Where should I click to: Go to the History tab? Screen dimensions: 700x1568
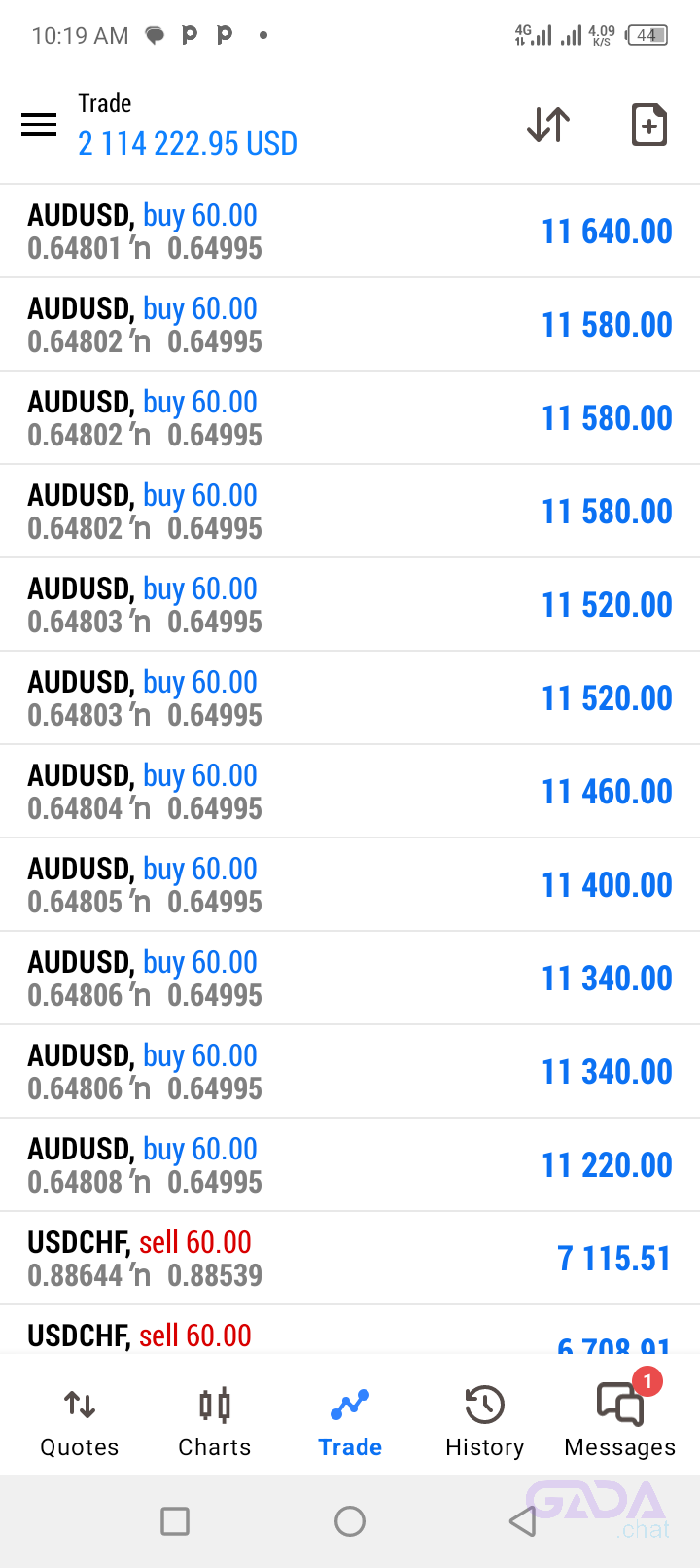tap(484, 1422)
